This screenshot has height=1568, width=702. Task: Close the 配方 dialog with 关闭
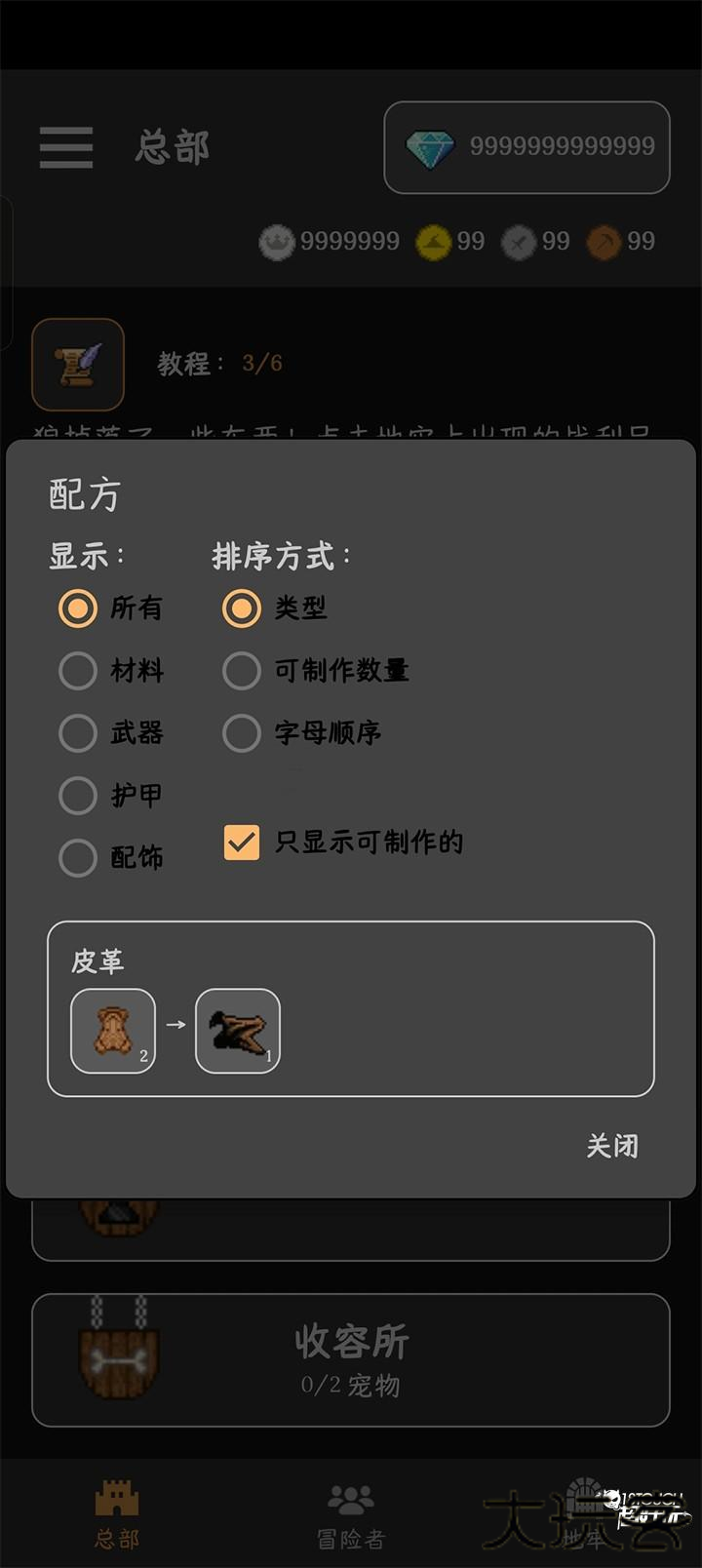[612, 1146]
